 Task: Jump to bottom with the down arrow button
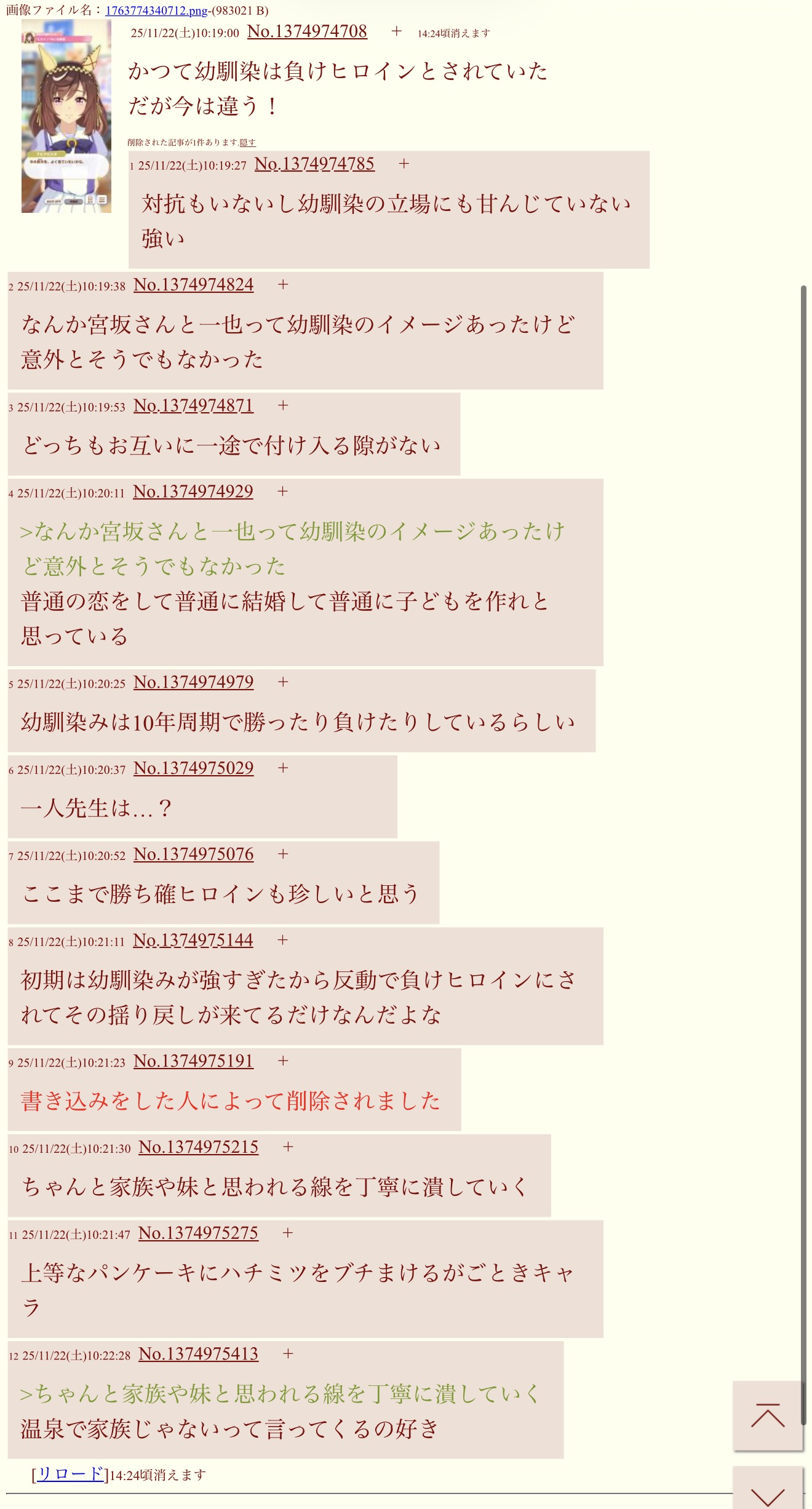[x=768, y=1489]
